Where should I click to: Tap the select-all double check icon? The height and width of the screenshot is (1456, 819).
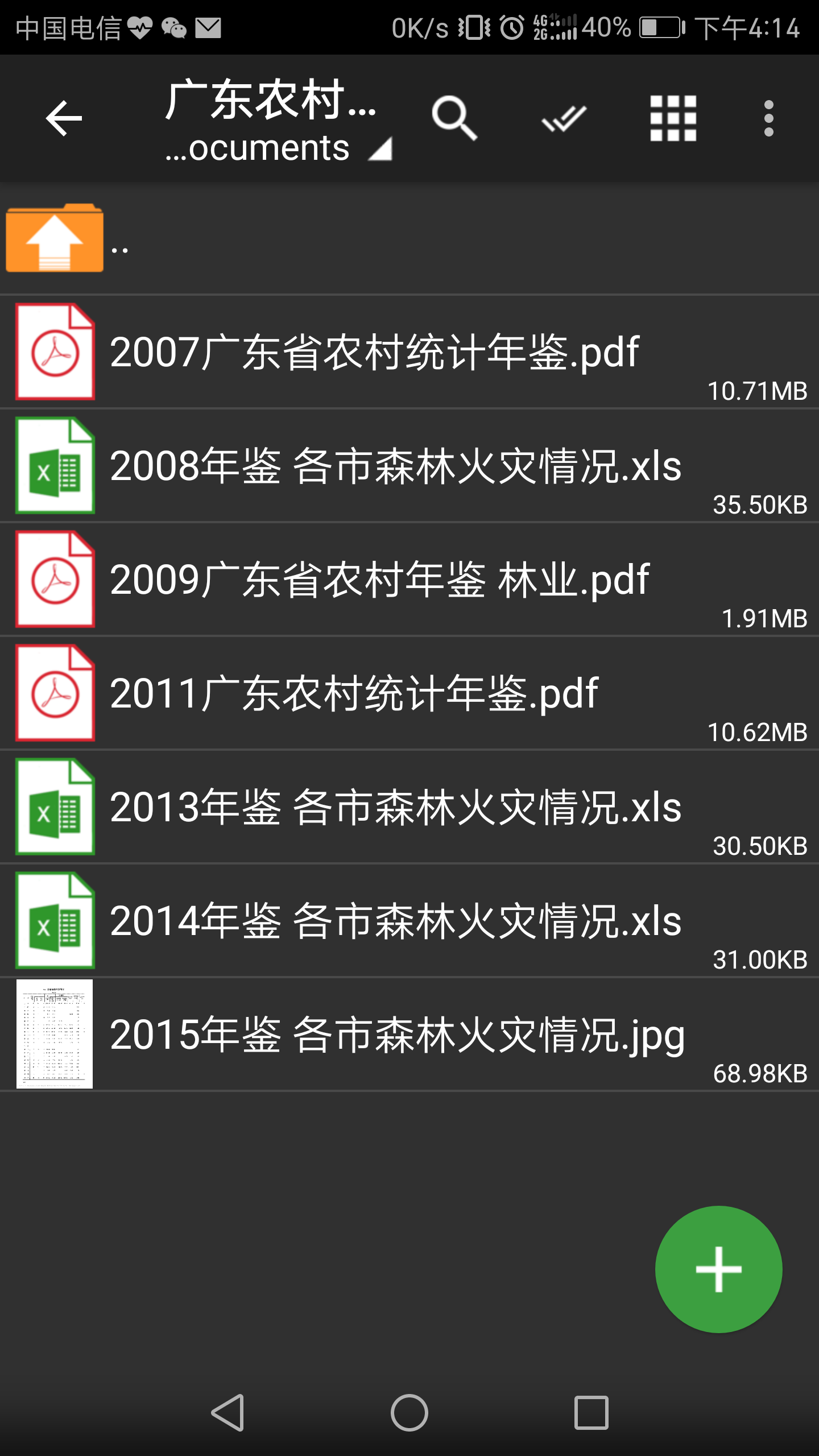[564, 118]
